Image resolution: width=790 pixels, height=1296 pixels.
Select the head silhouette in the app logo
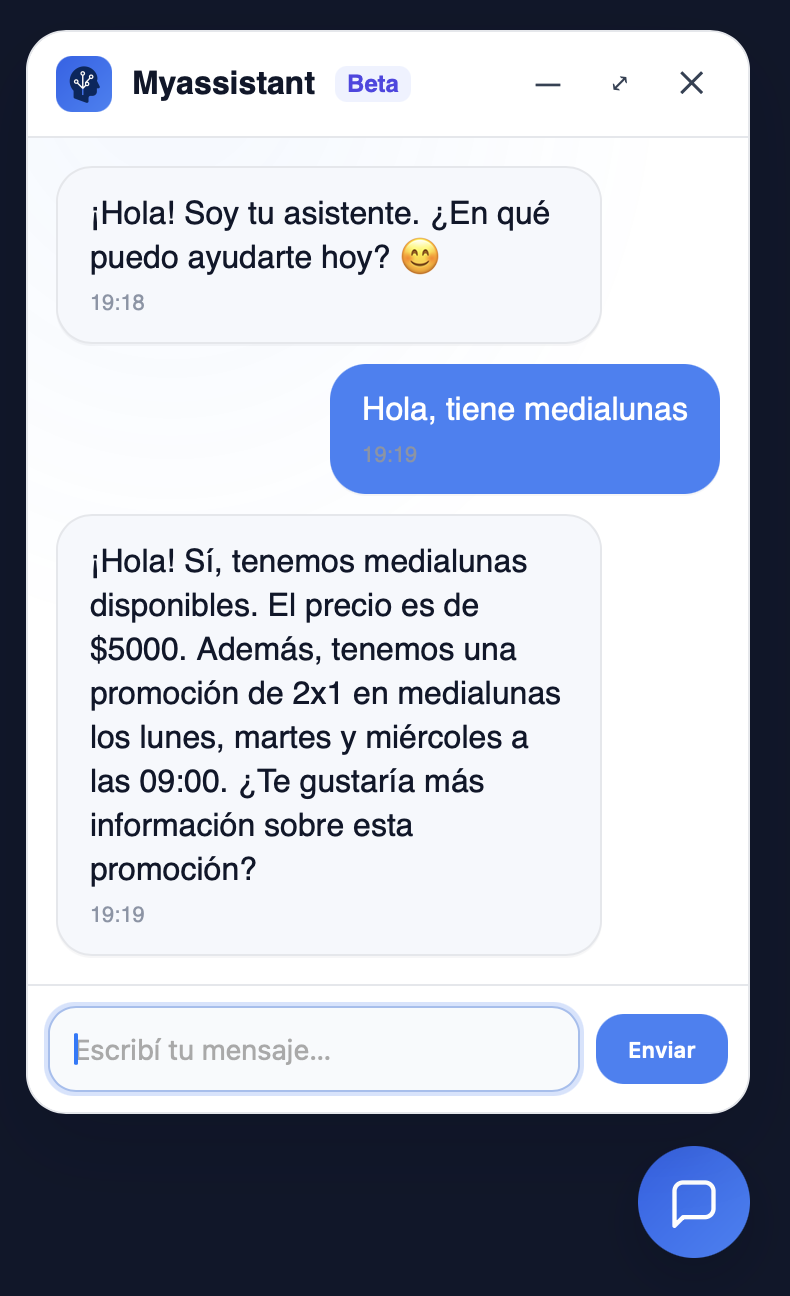coord(84,84)
